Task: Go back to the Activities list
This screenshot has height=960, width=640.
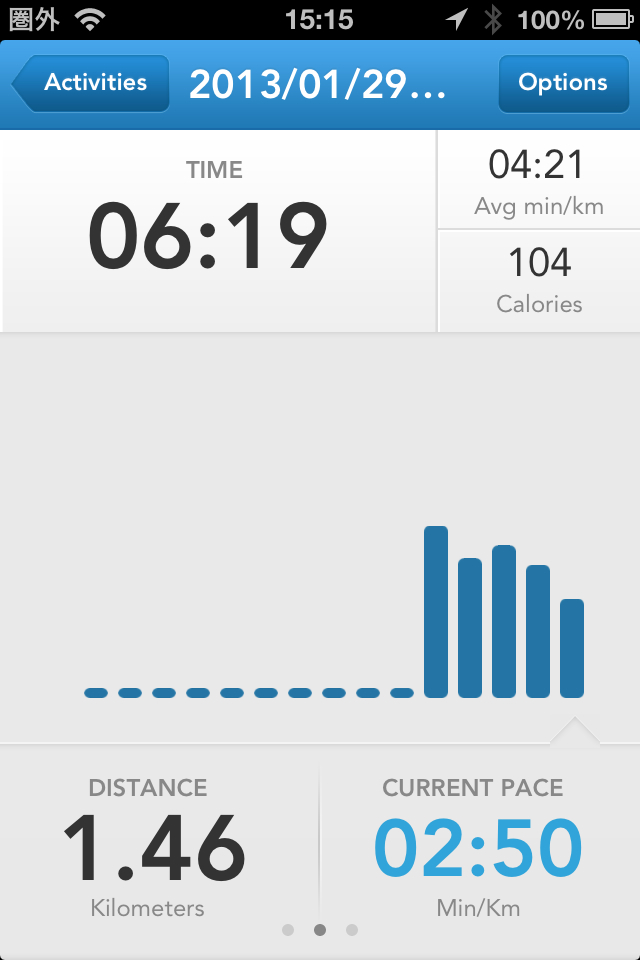Action: point(90,83)
